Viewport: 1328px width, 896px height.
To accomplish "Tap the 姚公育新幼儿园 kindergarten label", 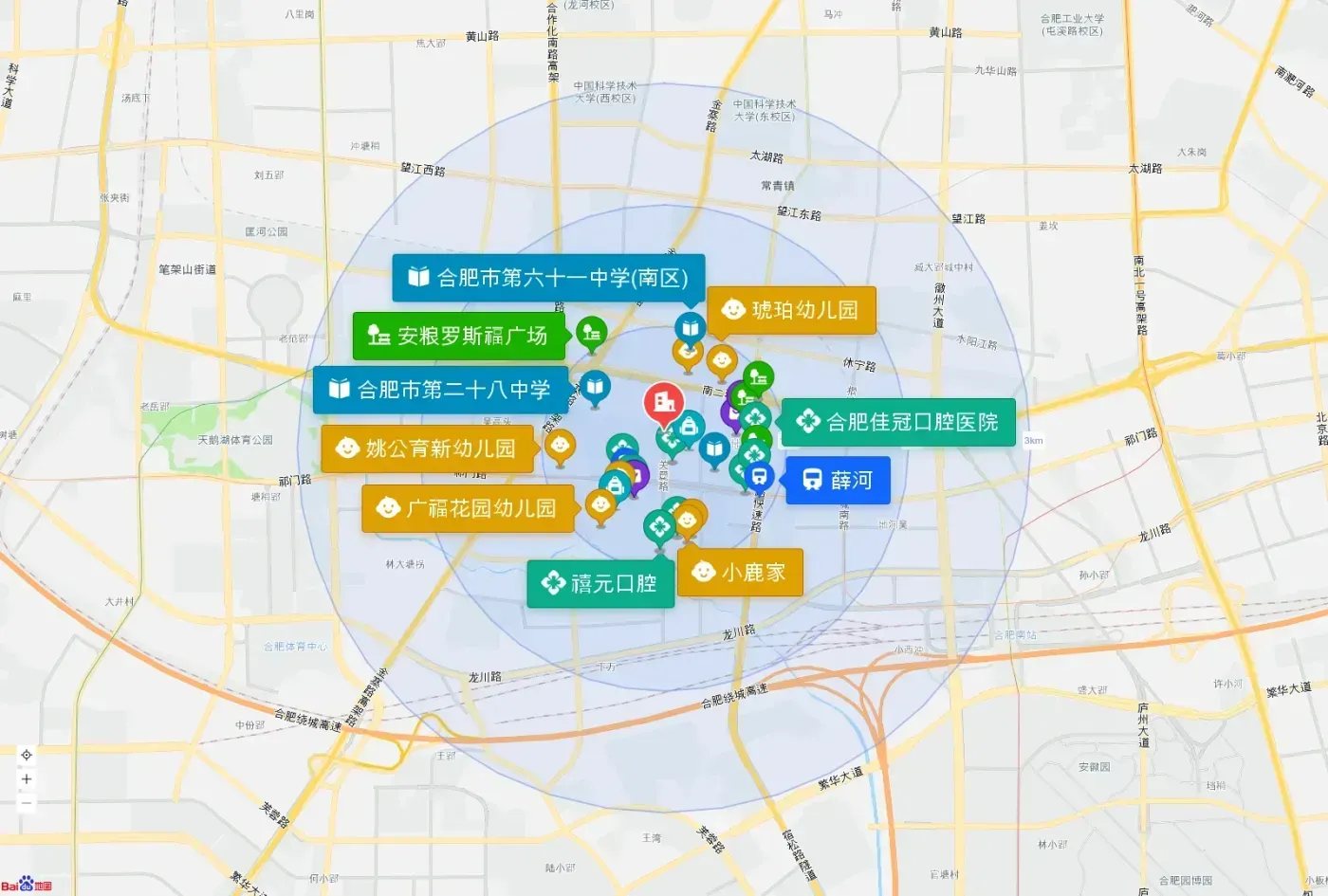I will point(428,448).
